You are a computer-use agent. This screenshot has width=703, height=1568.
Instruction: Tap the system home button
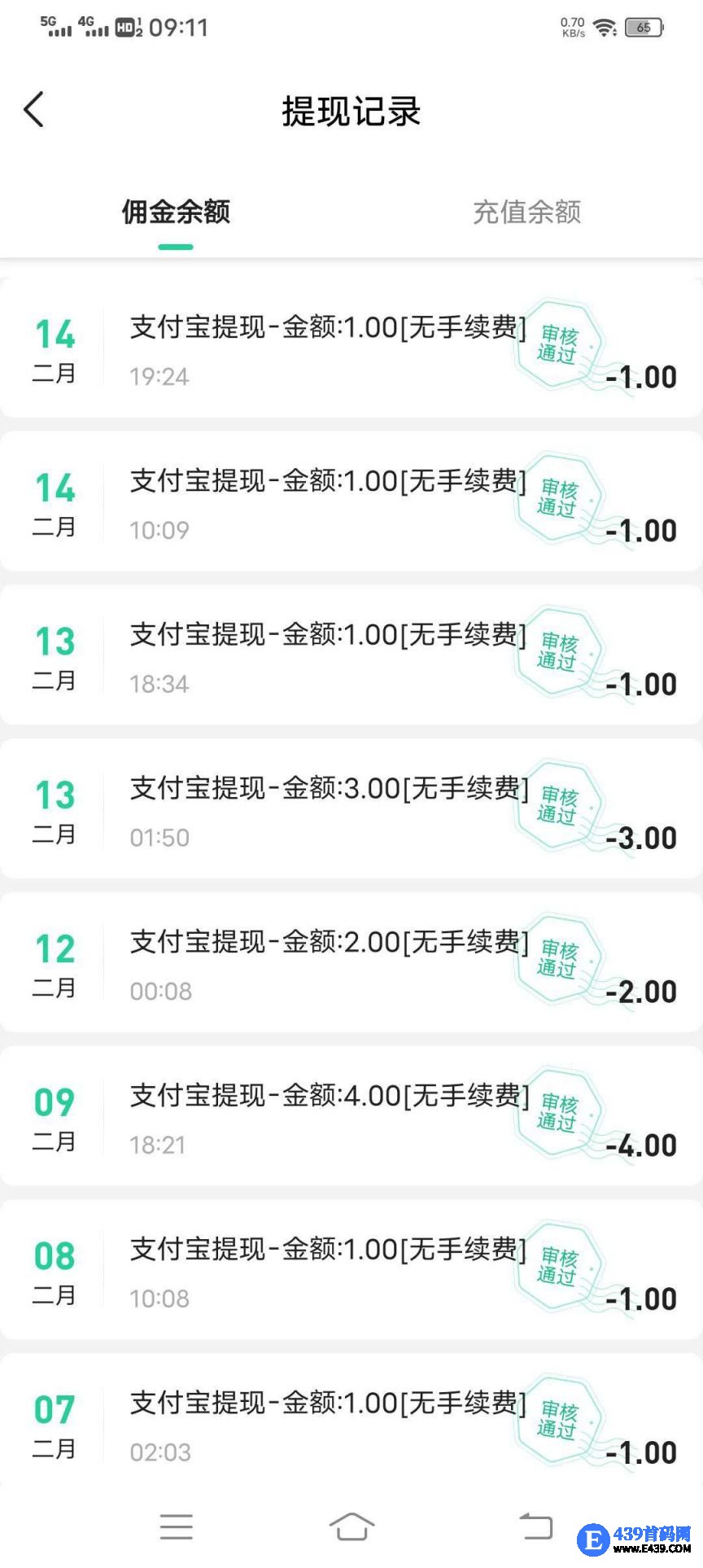click(351, 1527)
